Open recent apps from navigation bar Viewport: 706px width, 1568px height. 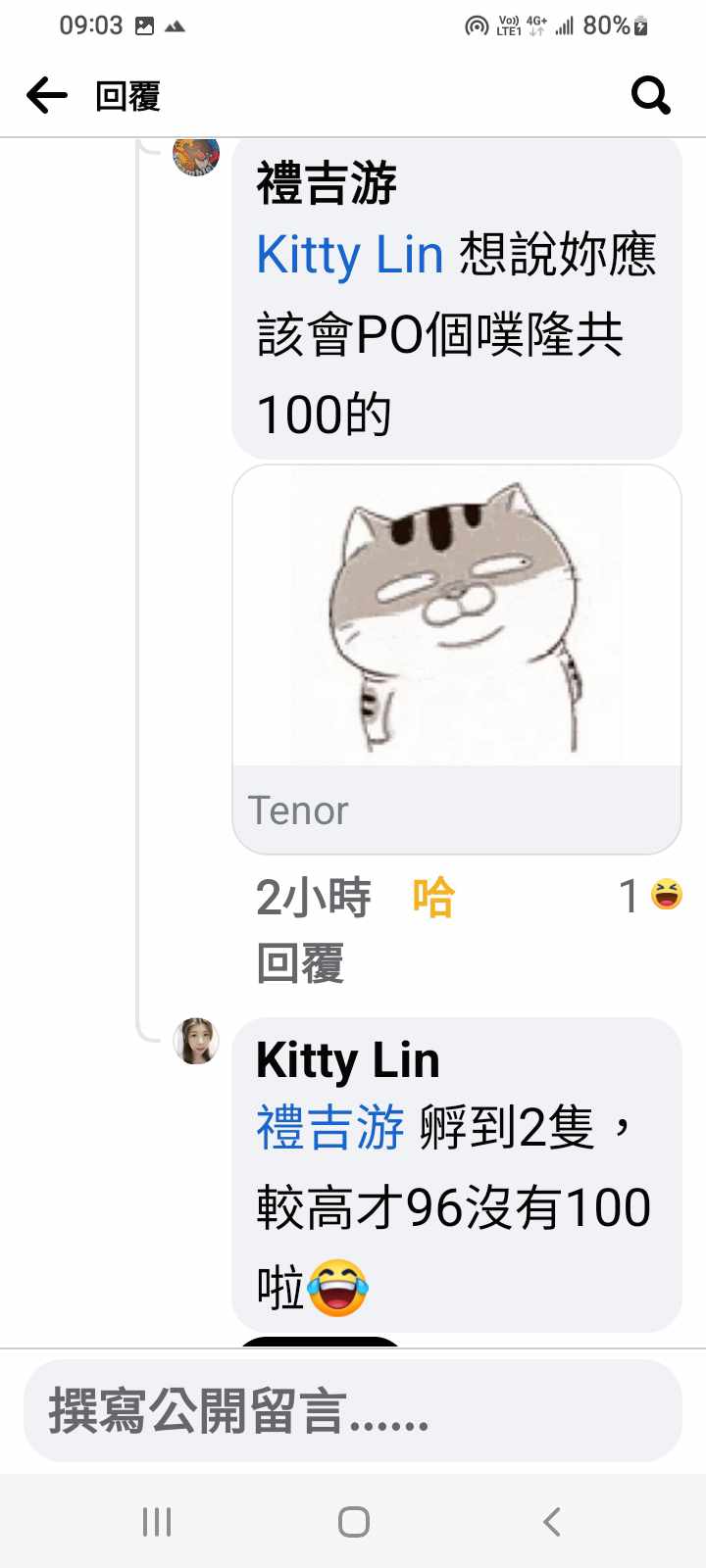coord(157,1522)
